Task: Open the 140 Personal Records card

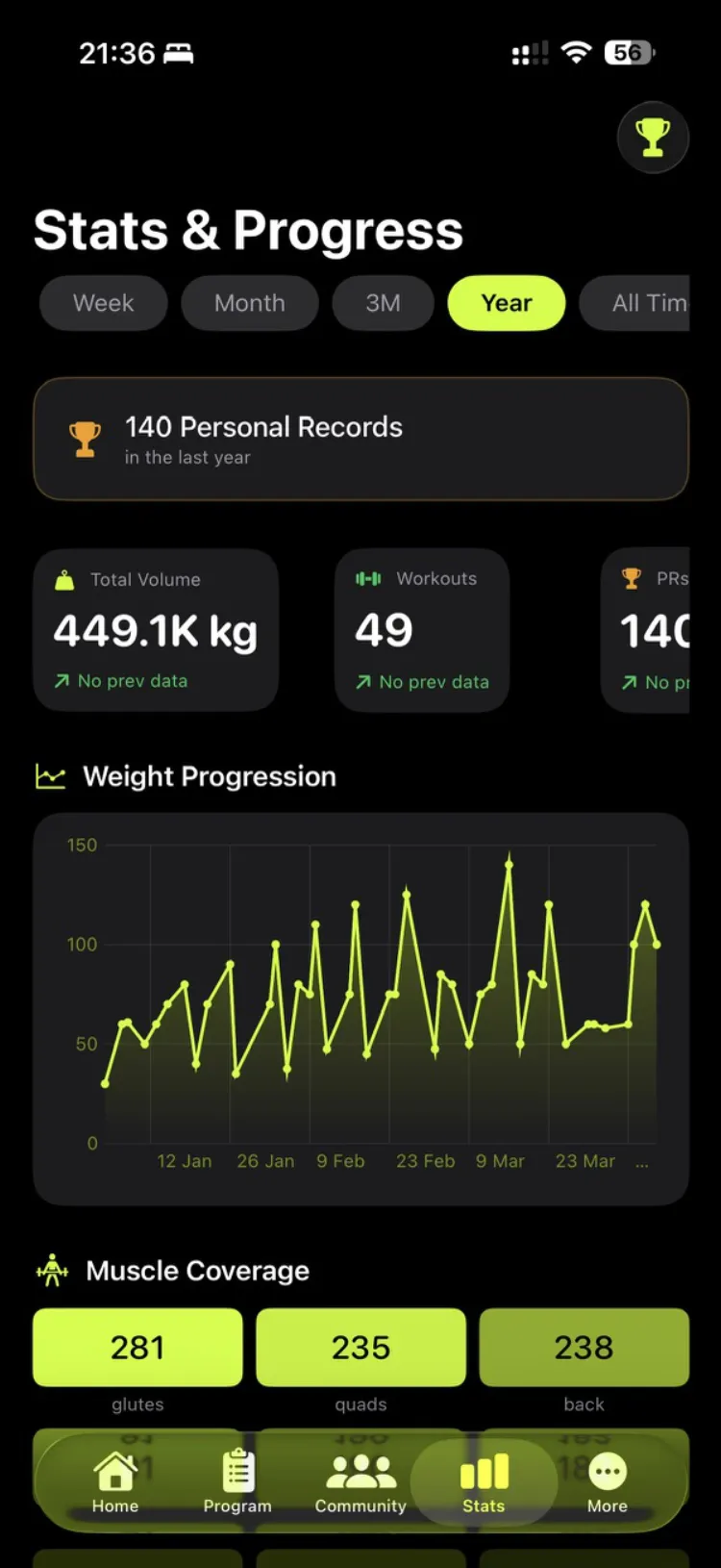Action: tap(360, 440)
